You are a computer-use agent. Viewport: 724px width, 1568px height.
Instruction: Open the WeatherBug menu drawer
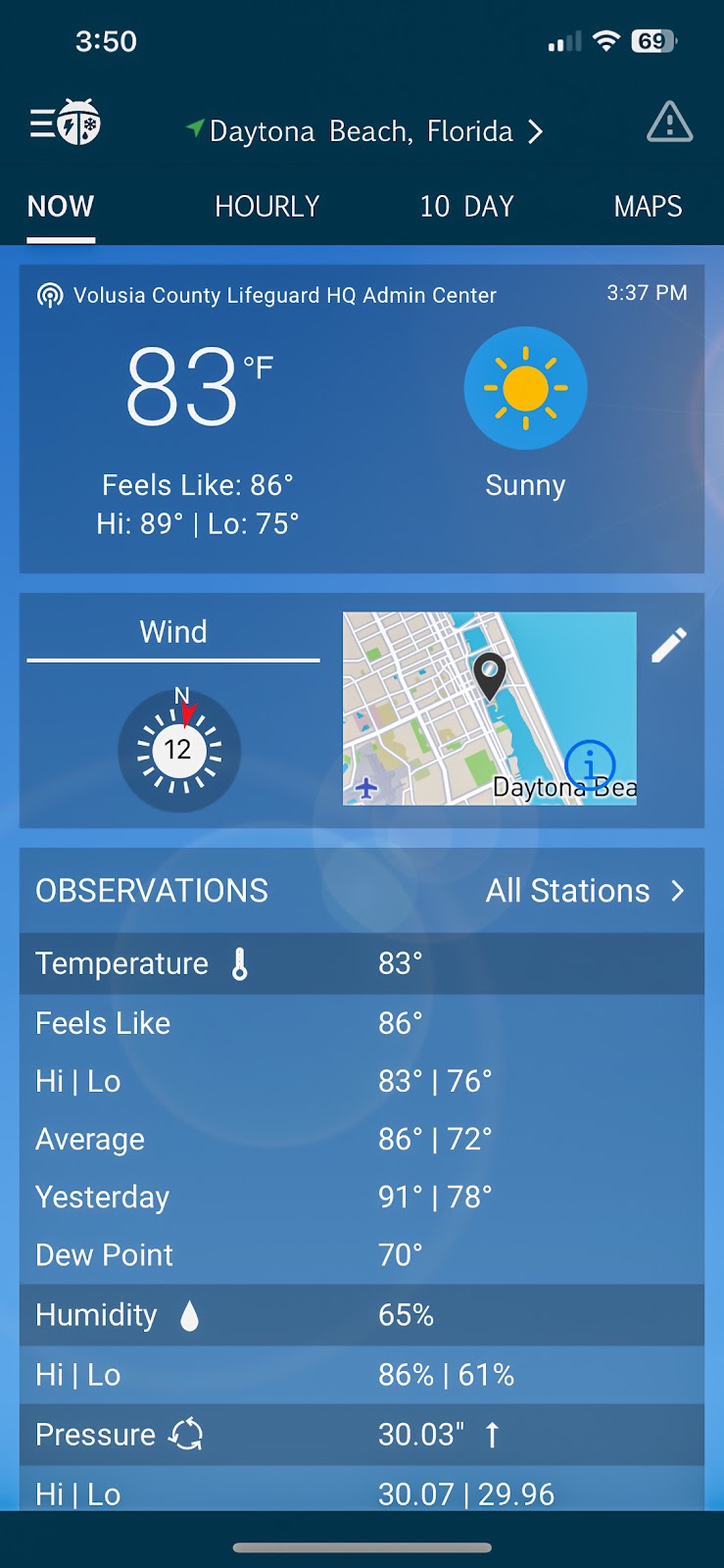(x=65, y=123)
